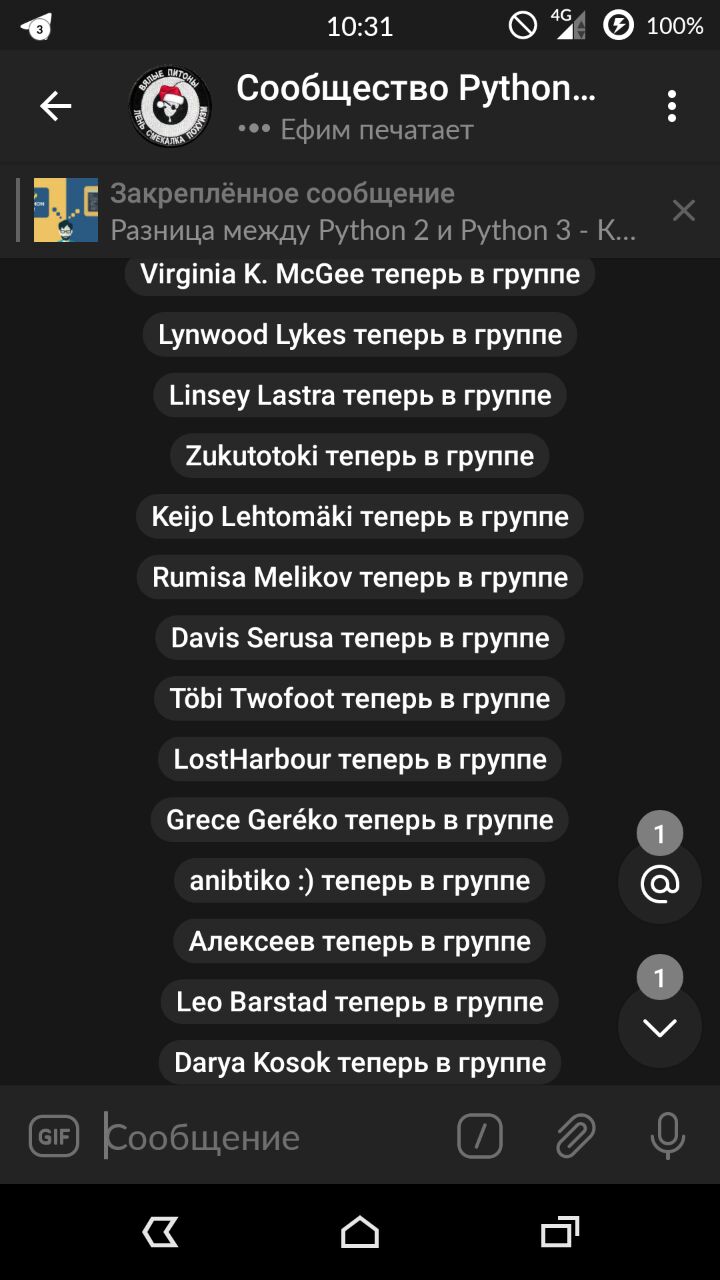This screenshot has height=1280, width=720.
Task: Open the three-dot overflow menu
Action: tap(671, 106)
